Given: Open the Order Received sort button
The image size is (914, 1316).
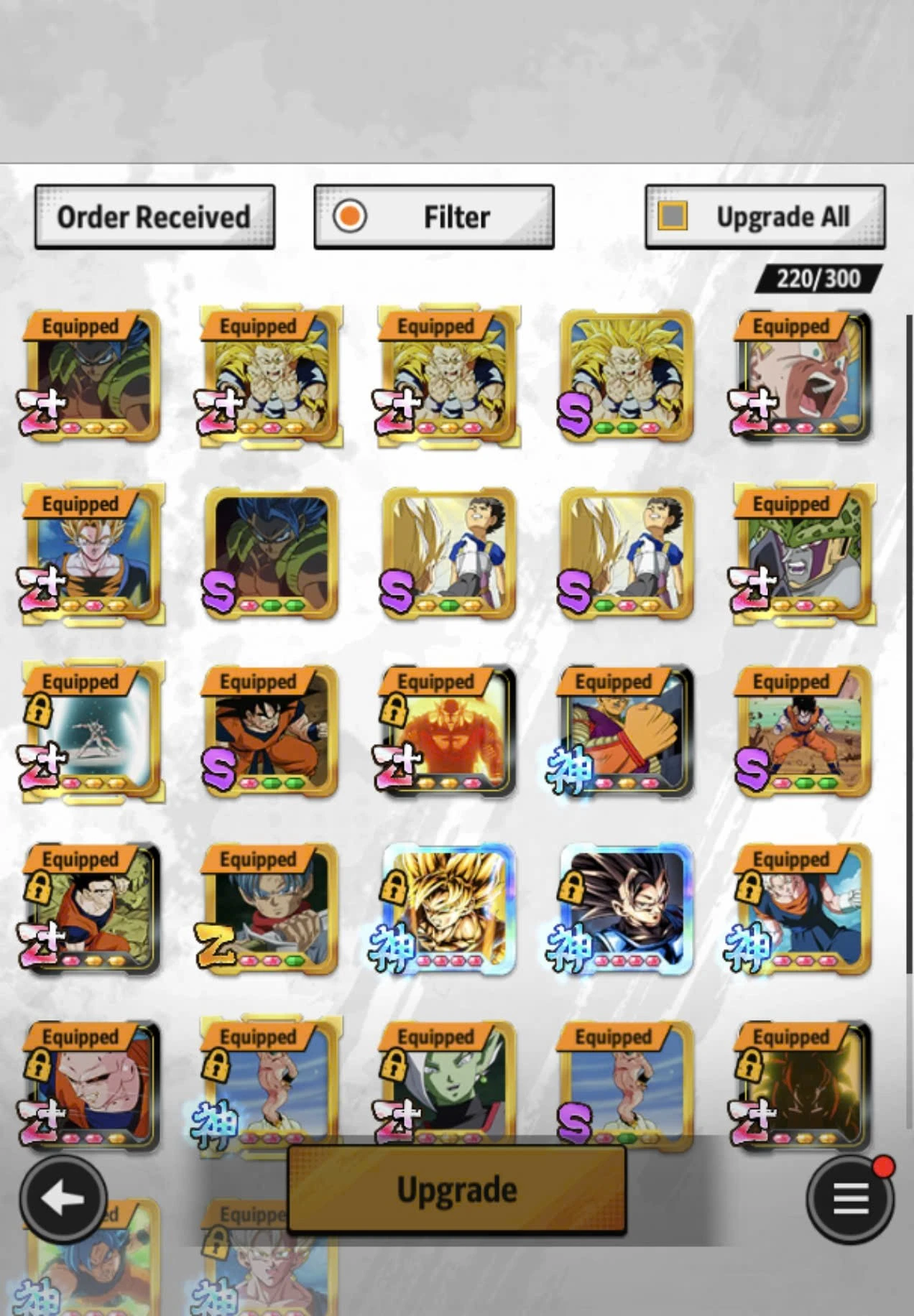Looking at the screenshot, I should [x=154, y=217].
